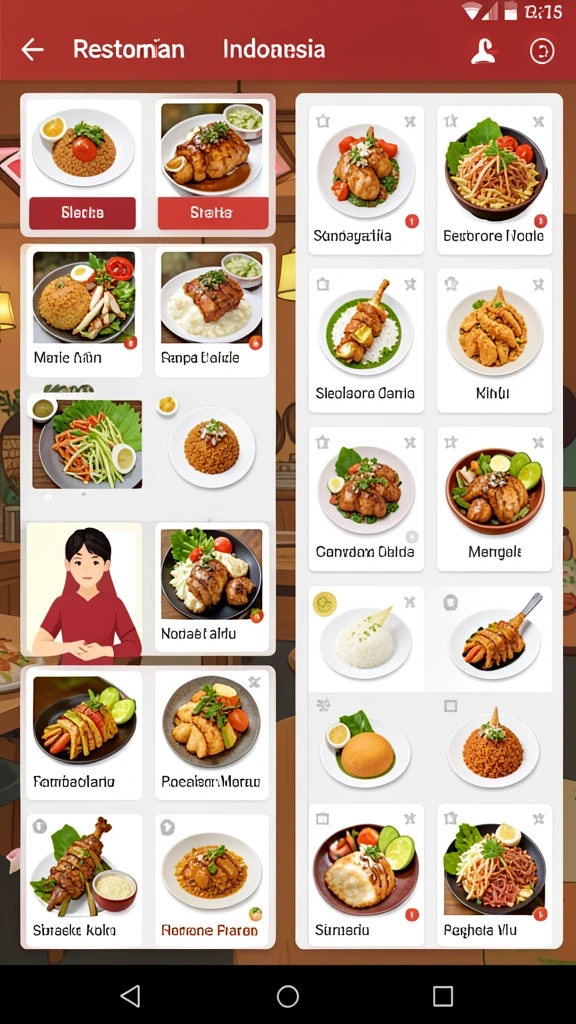
Task: Open the Nodaet aldu dish card
Action: (x=212, y=586)
